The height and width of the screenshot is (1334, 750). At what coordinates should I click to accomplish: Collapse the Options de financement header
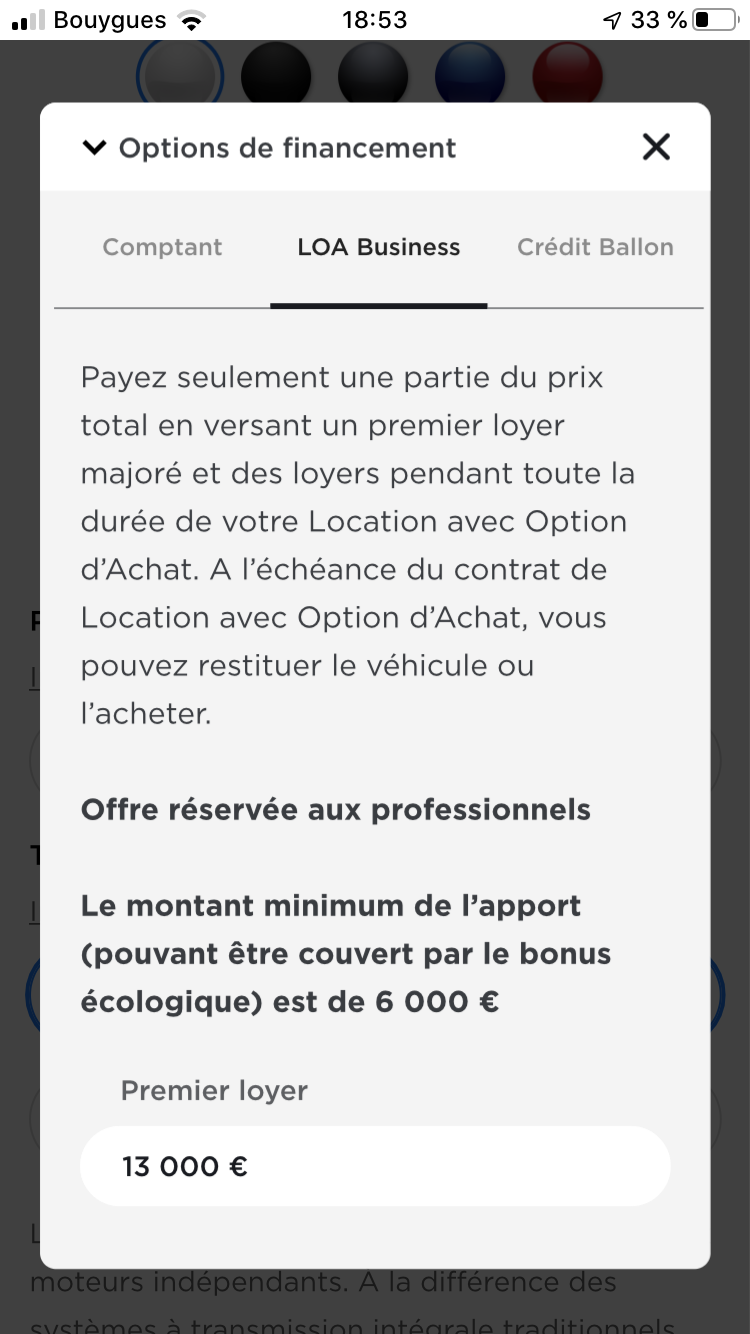(x=269, y=148)
